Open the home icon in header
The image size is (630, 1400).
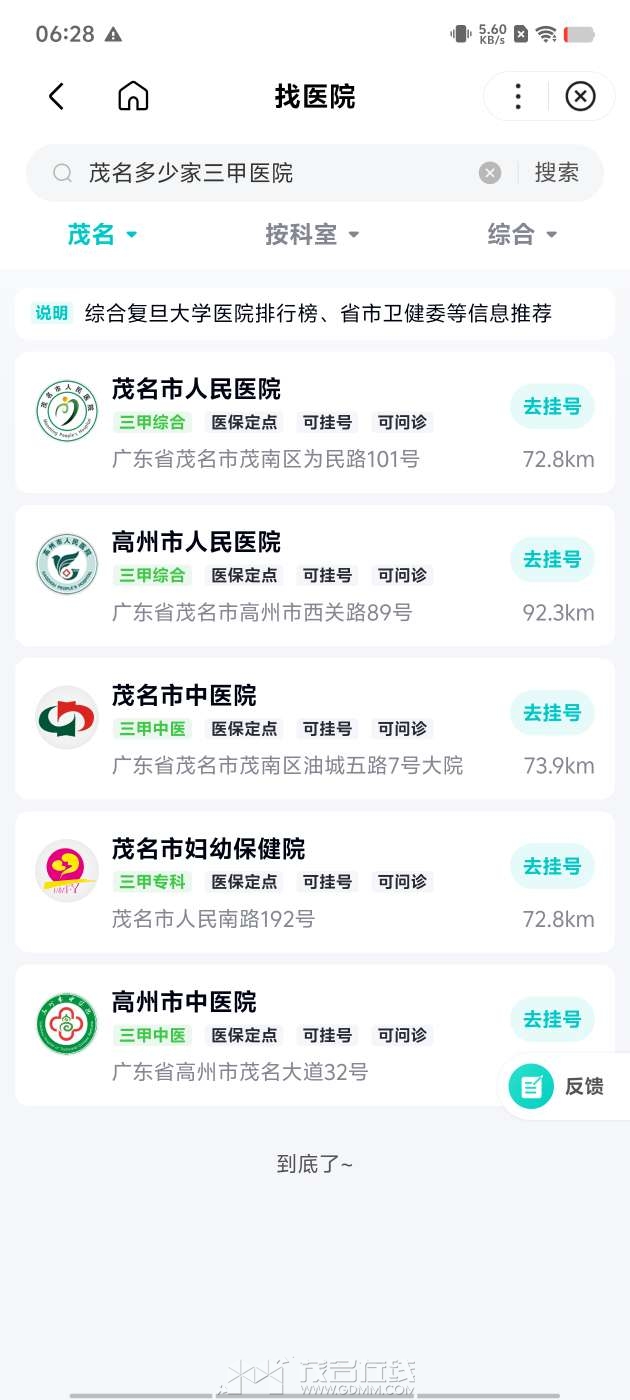[x=133, y=96]
